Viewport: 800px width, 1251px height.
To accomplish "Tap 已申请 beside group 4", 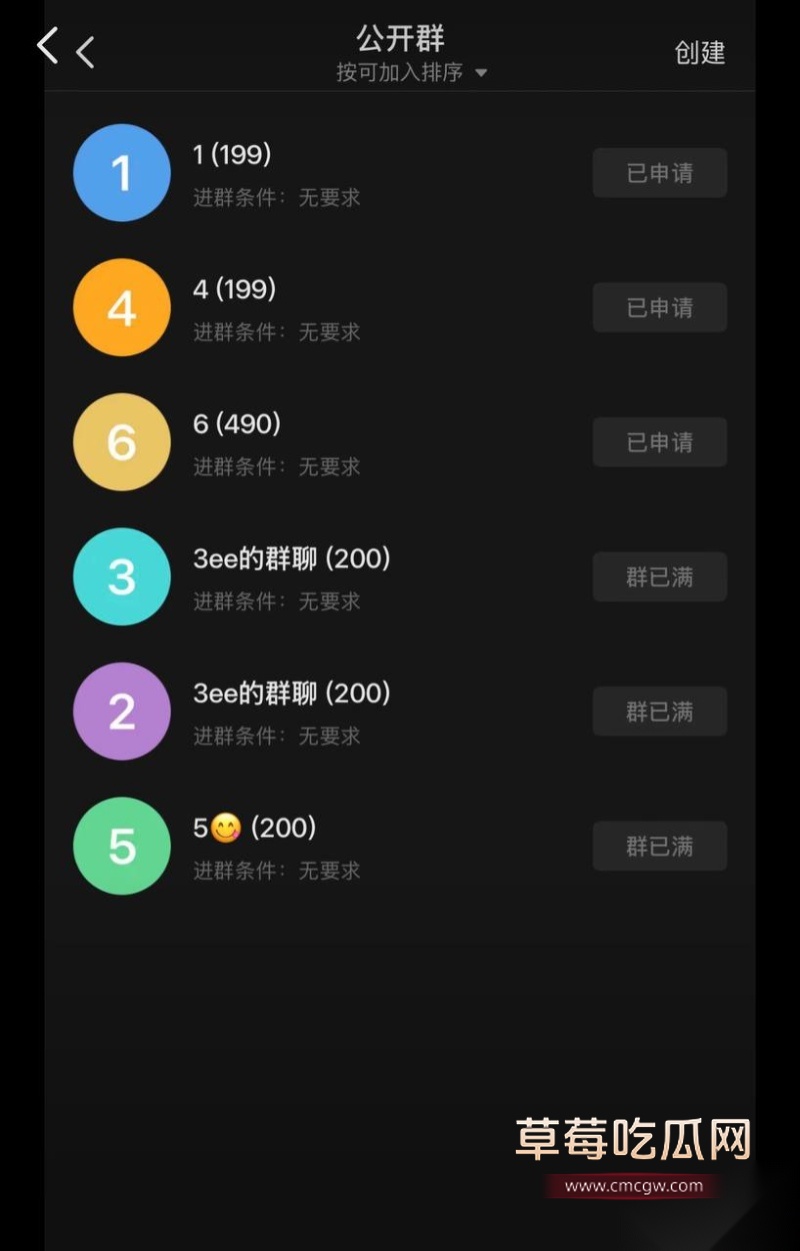I will [x=659, y=307].
